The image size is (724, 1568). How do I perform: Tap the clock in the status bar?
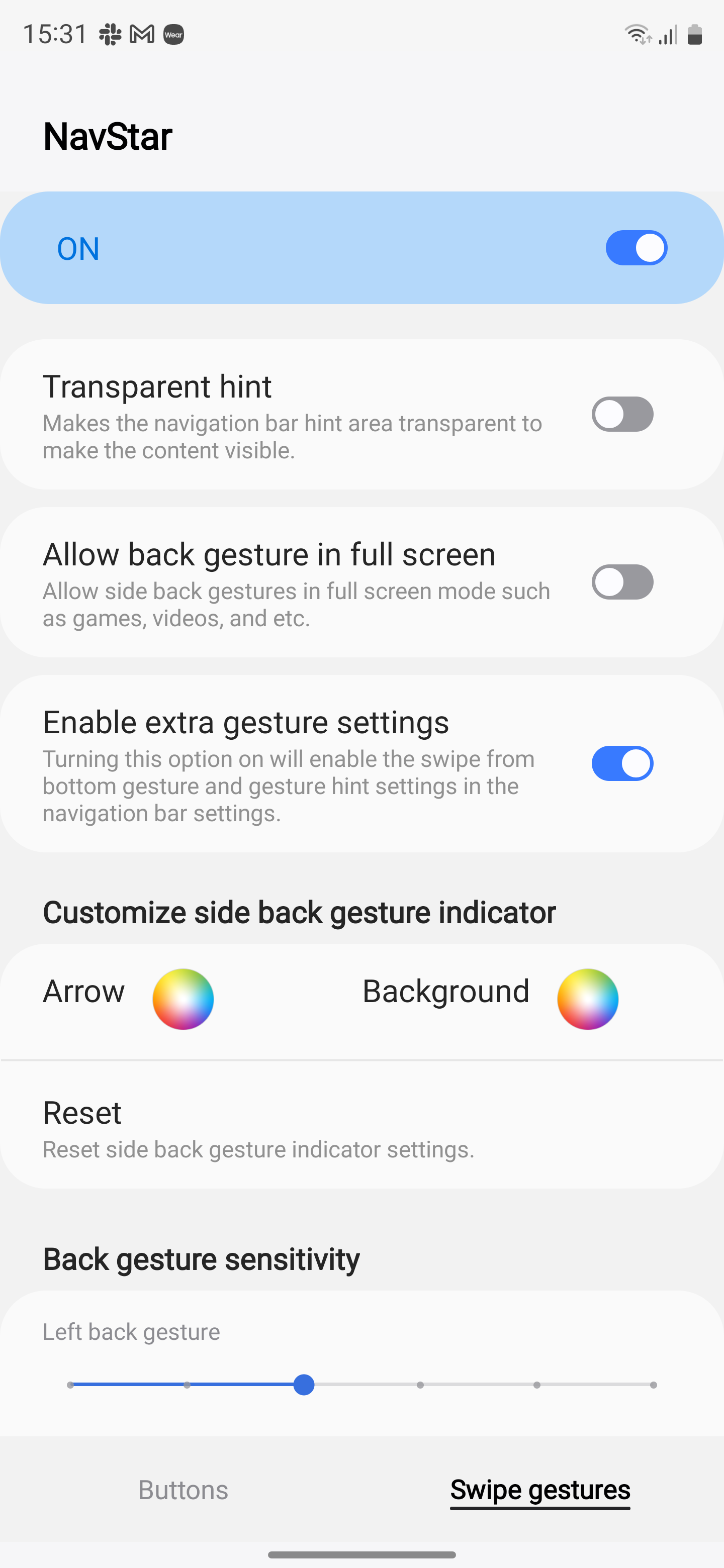click(56, 35)
